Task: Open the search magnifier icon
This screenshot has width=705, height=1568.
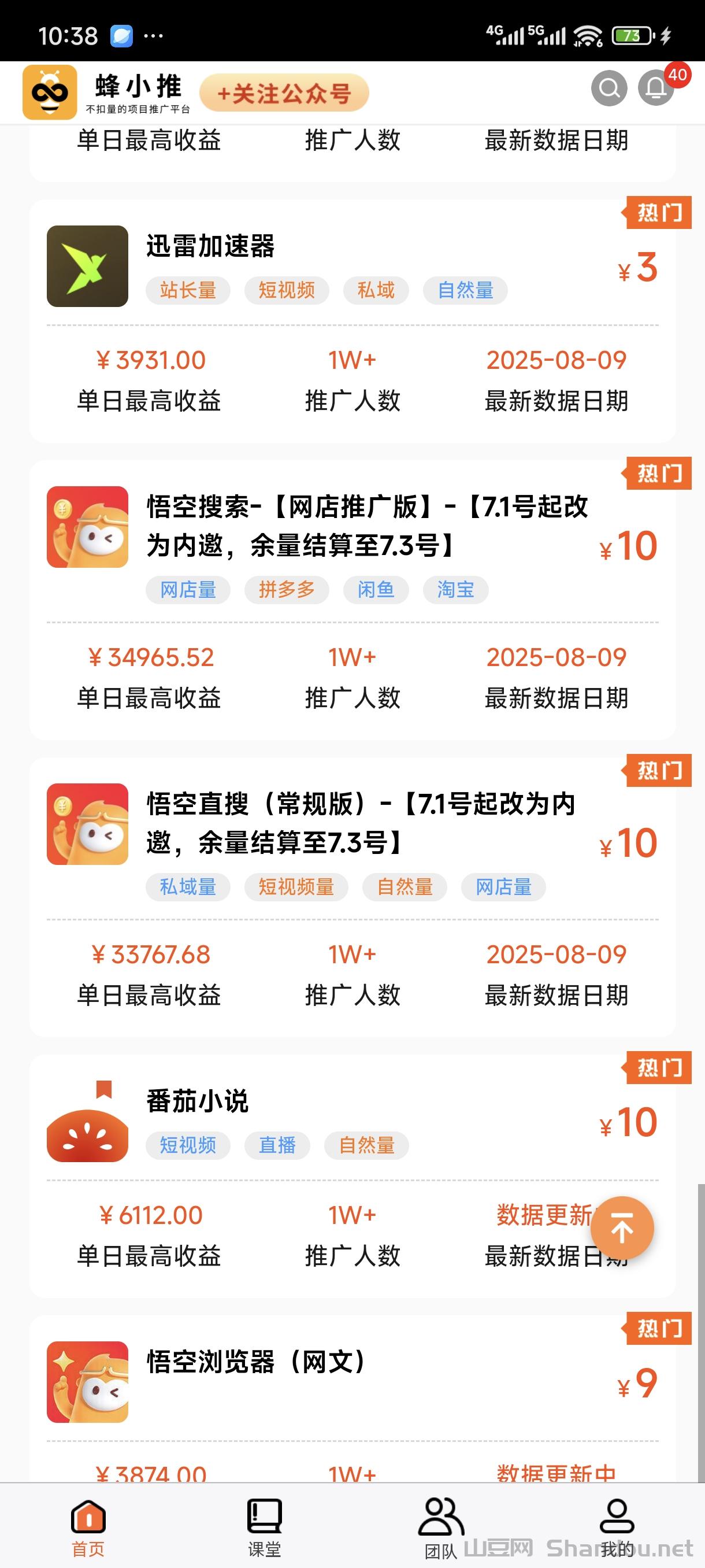Action: (609, 89)
